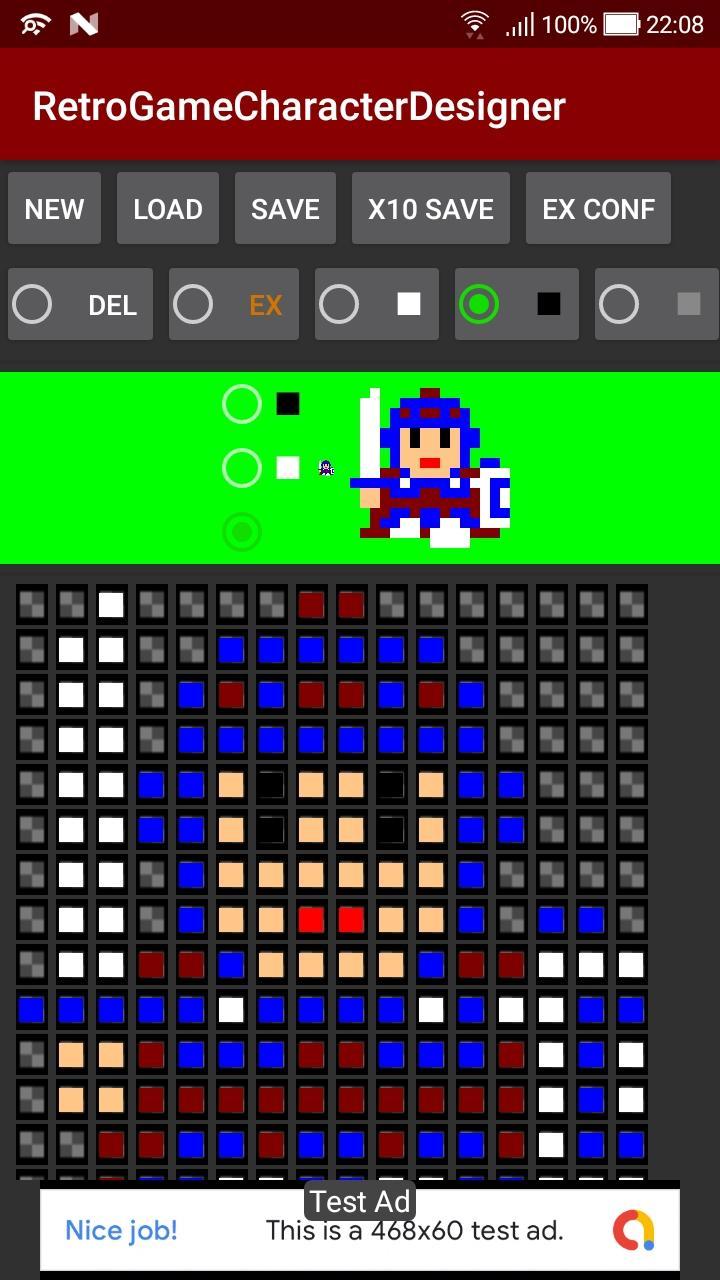
Task: Tap the red mouth pixel in grid
Action: [x=311, y=919]
